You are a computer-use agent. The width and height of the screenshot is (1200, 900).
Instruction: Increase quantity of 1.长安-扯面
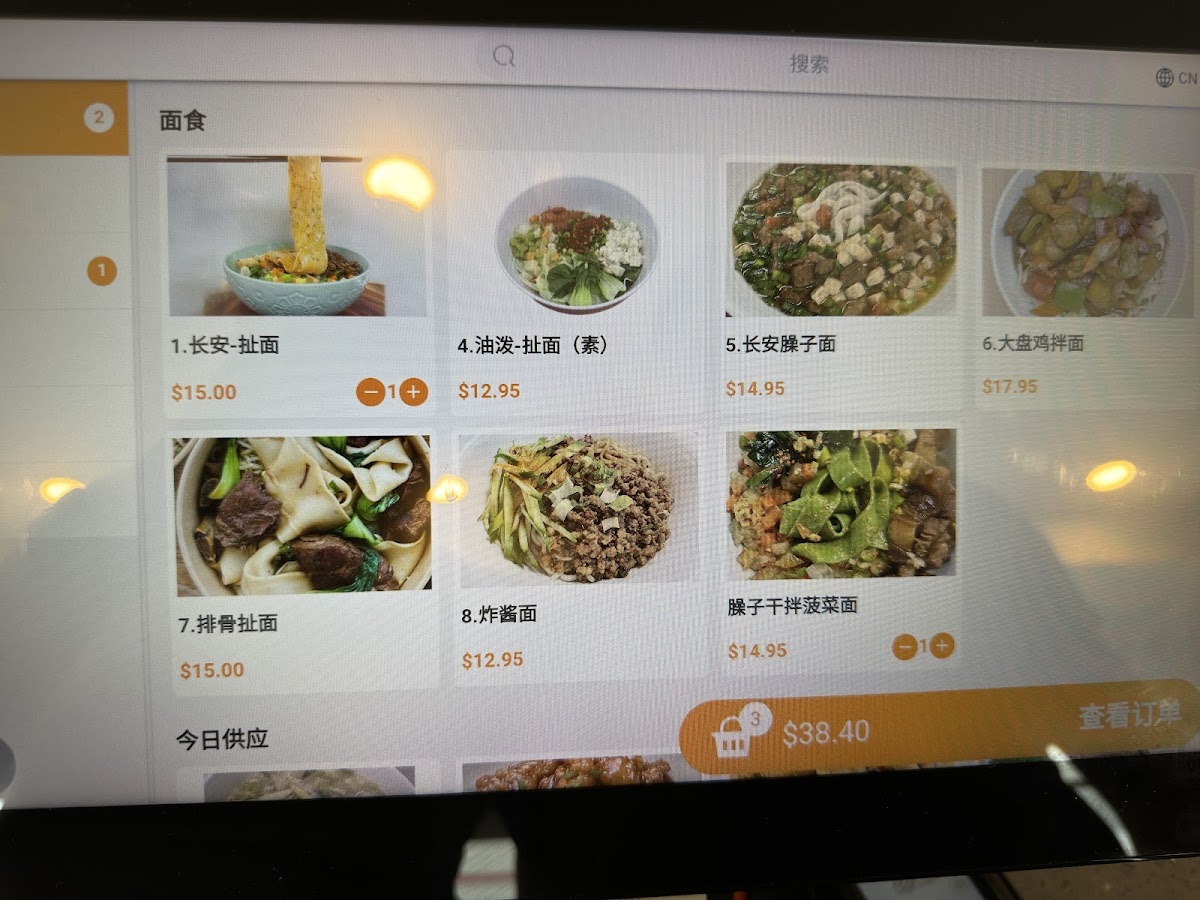414,392
